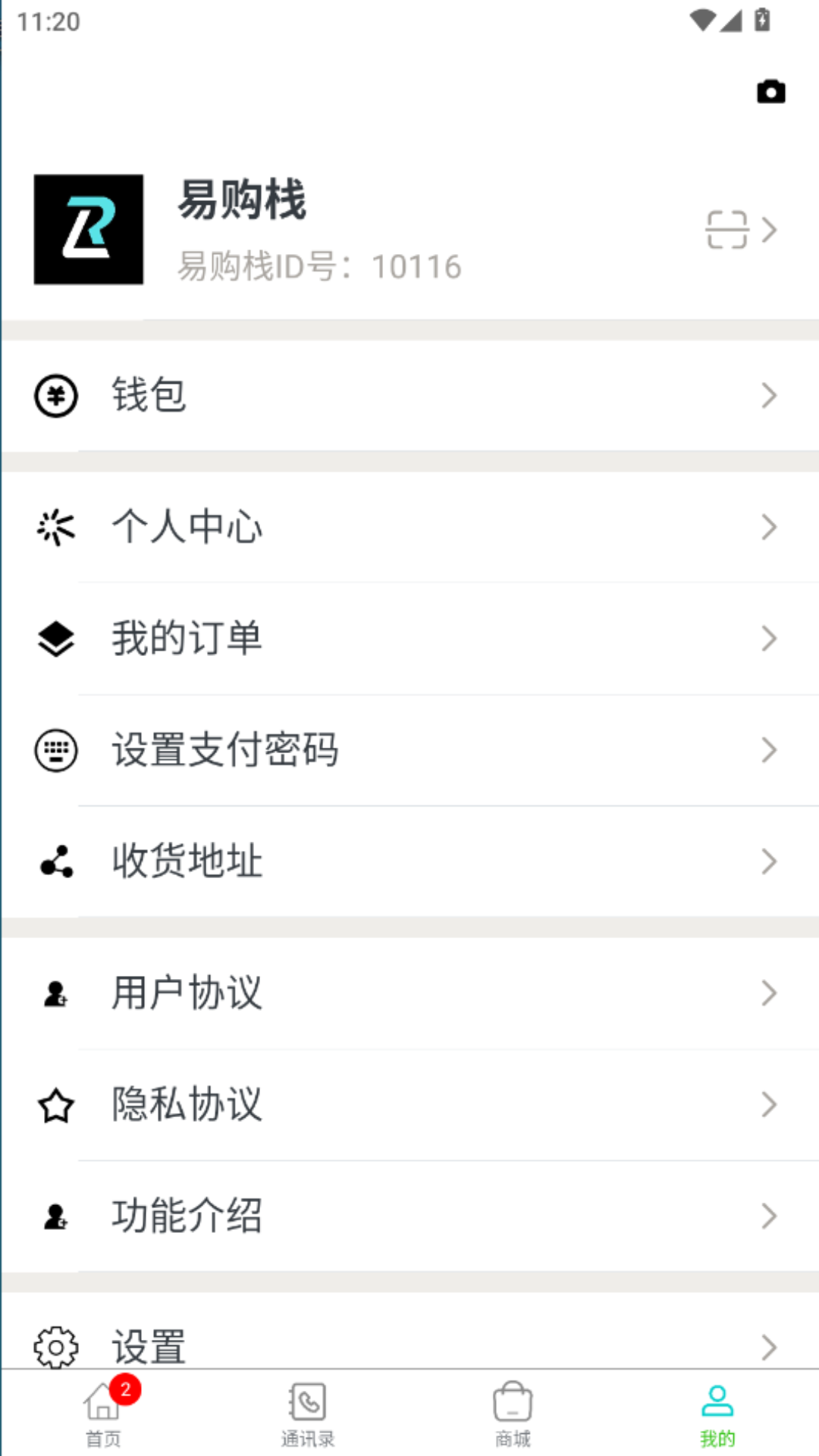Switch to the 商城 tab
The image size is (819, 1456).
[513, 1414]
